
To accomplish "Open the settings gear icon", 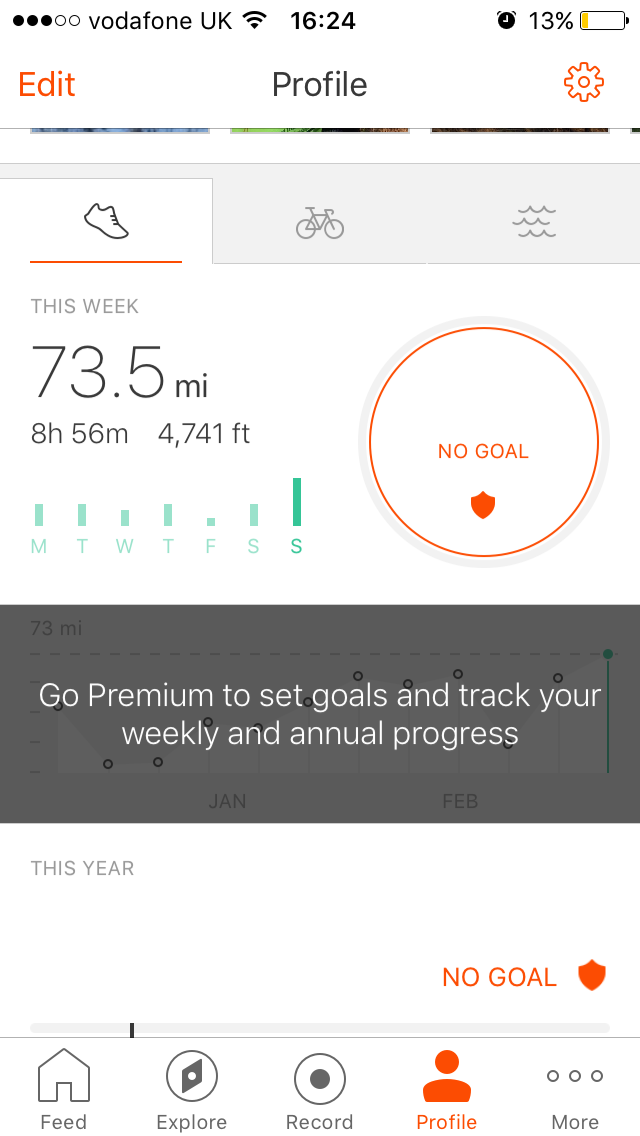I will pos(584,83).
